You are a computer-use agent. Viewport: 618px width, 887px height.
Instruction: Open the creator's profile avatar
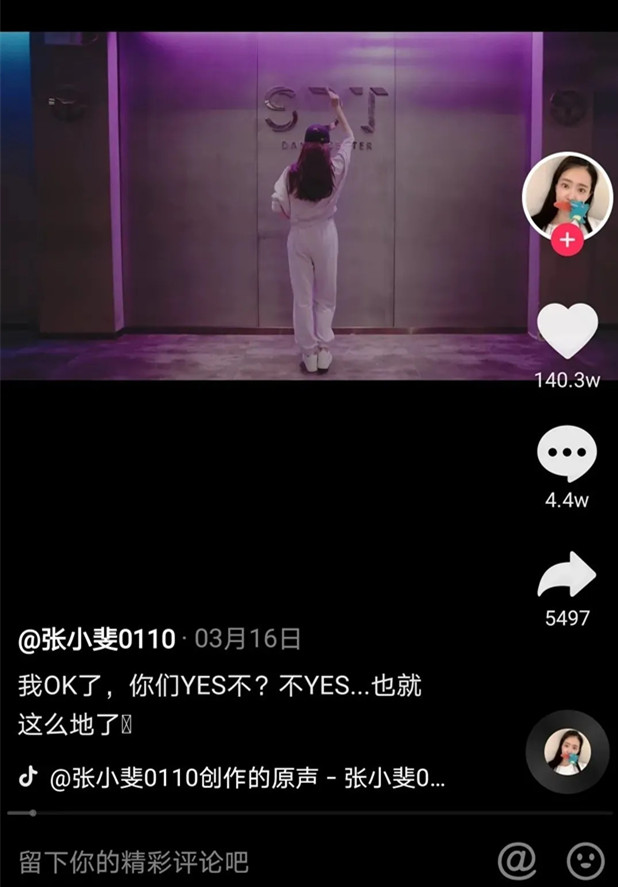[x=567, y=194]
